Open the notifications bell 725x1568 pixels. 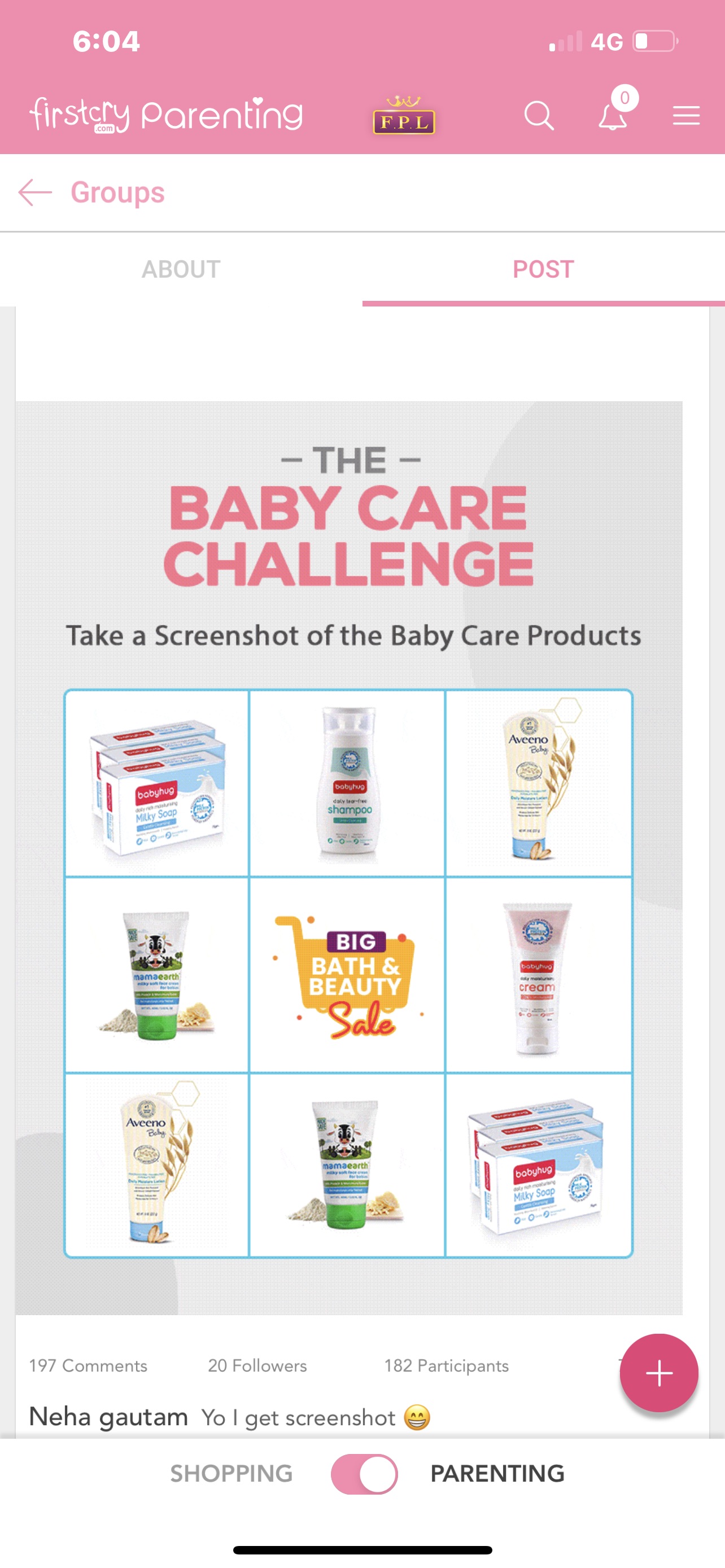coord(613,116)
